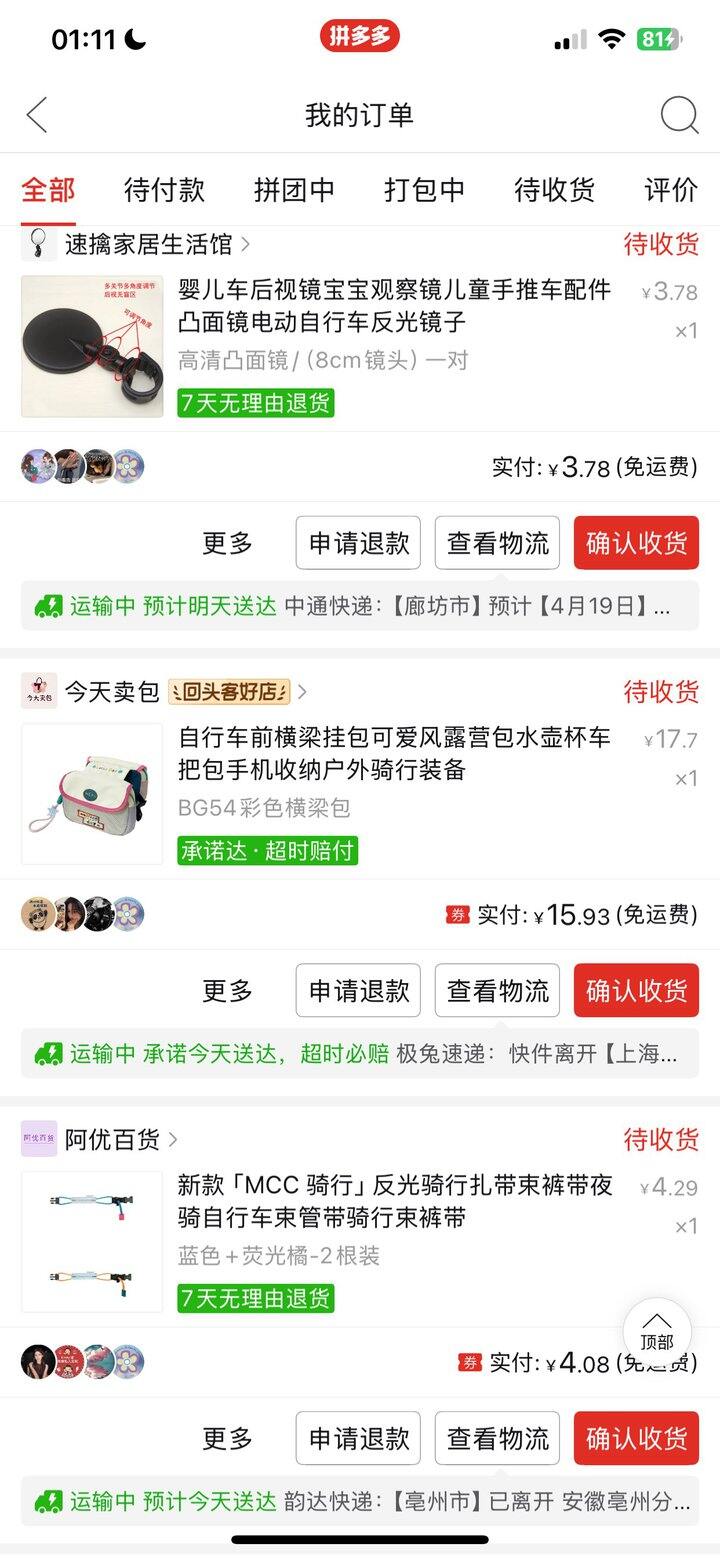Open 更多 for the 今天卖包 order
This screenshot has width=720, height=1558.
tap(228, 991)
